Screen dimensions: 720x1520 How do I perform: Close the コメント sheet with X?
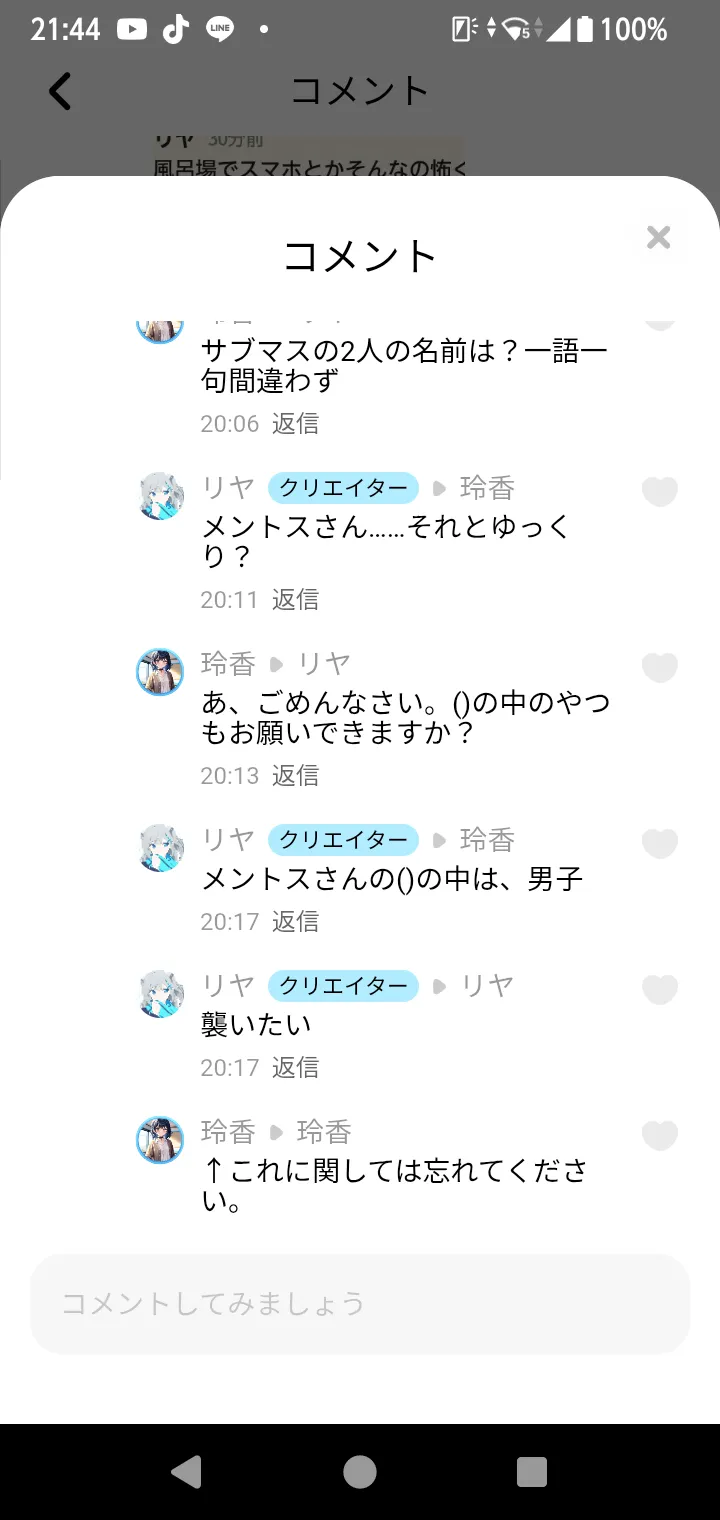tap(658, 238)
